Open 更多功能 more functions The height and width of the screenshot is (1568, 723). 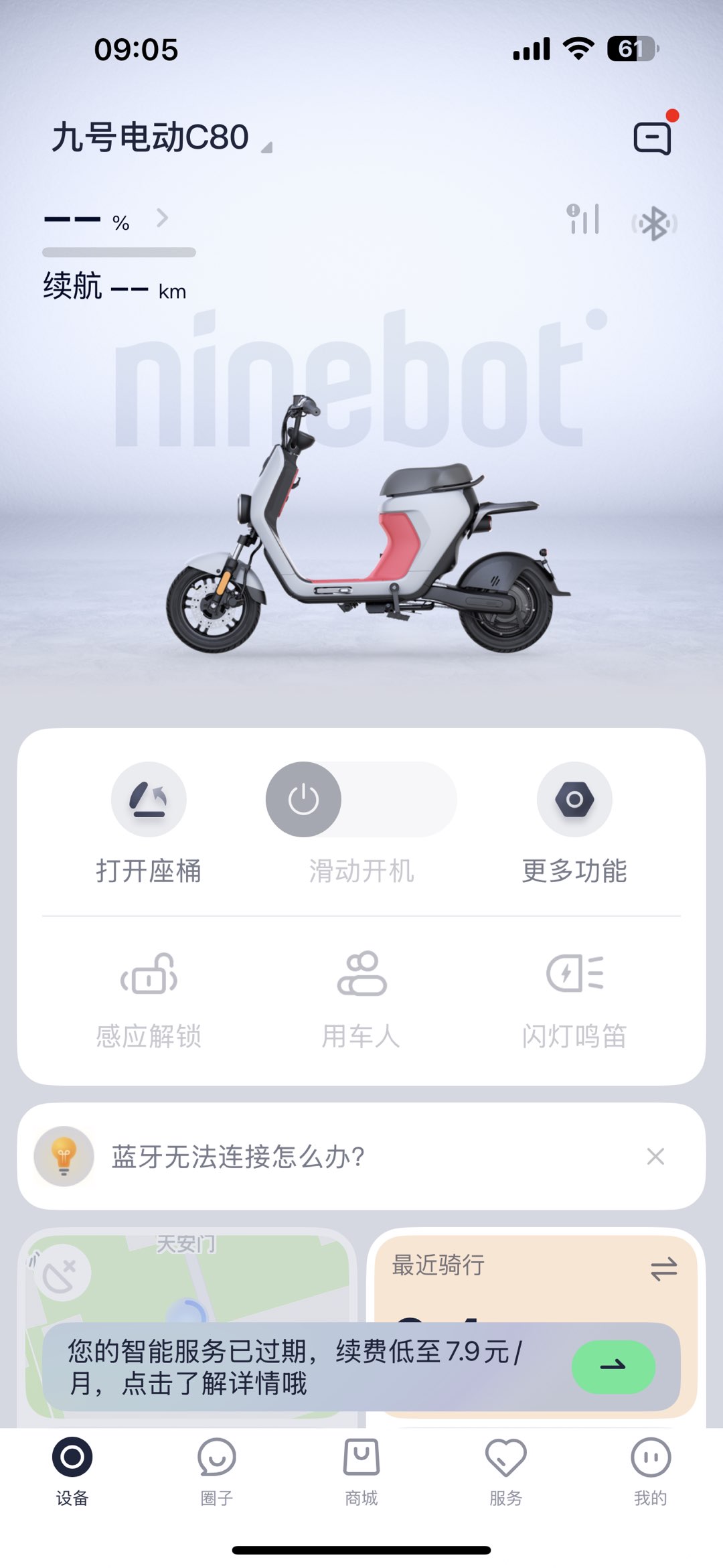[574, 800]
